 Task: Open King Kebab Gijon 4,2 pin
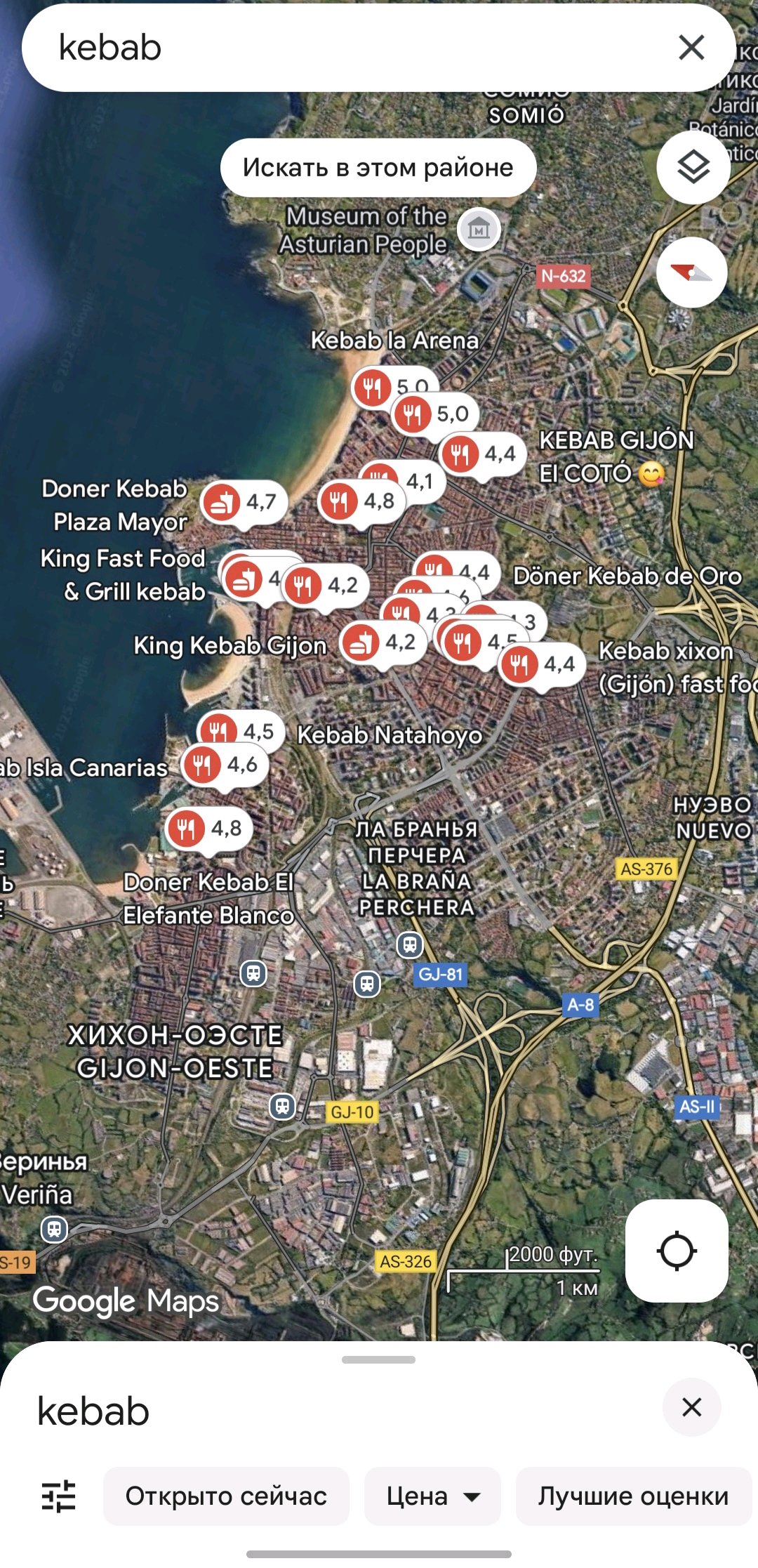[383, 643]
